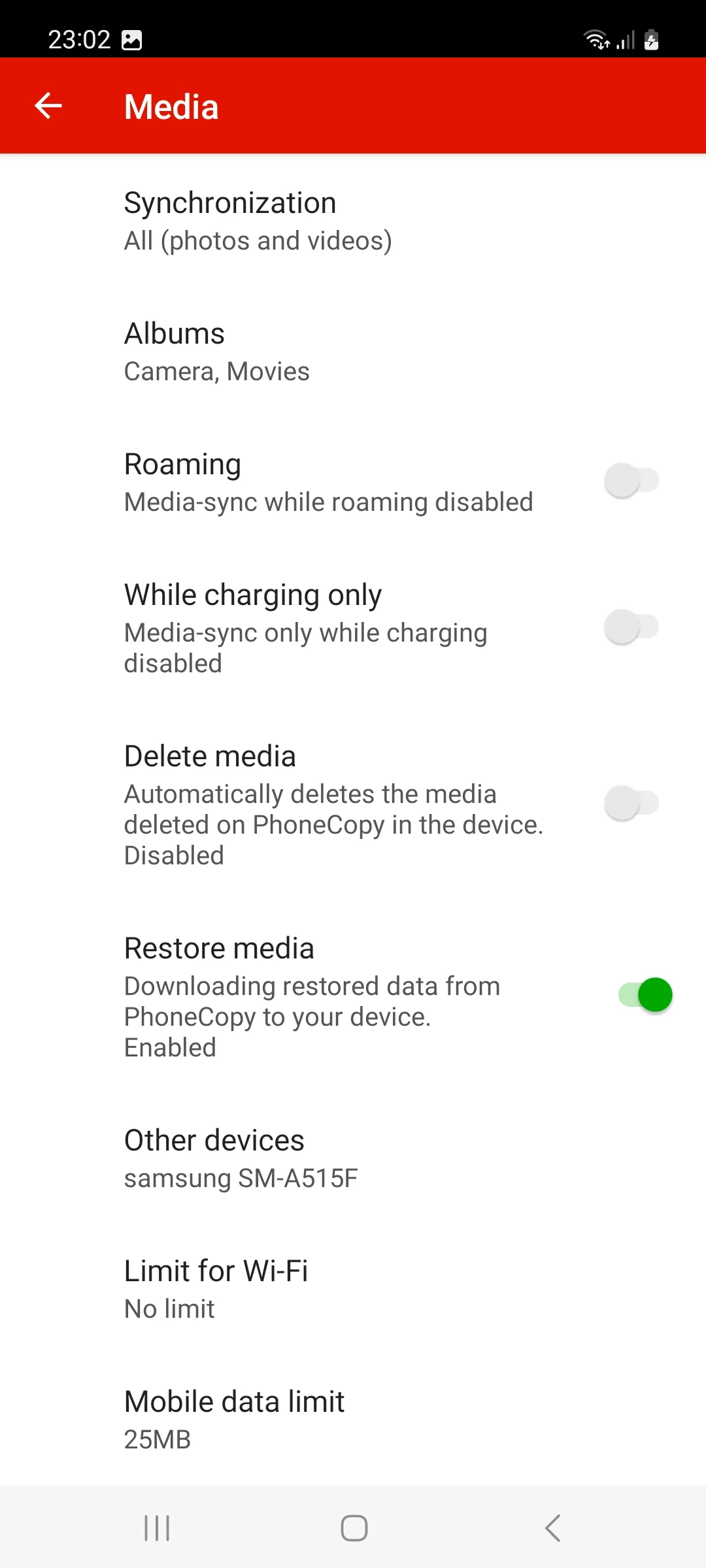
Task: Change the Mobile data limit
Action: pyautogui.click(x=234, y=1420)
